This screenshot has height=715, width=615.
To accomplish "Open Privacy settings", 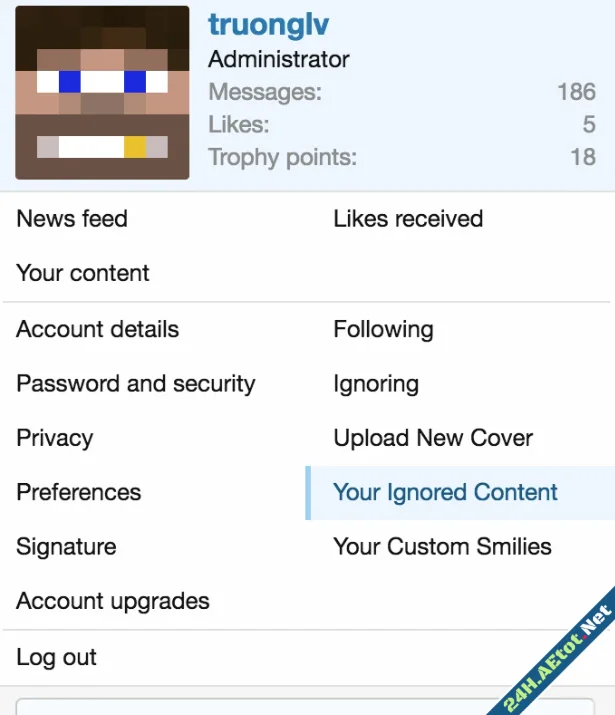I will click(55, 438).
